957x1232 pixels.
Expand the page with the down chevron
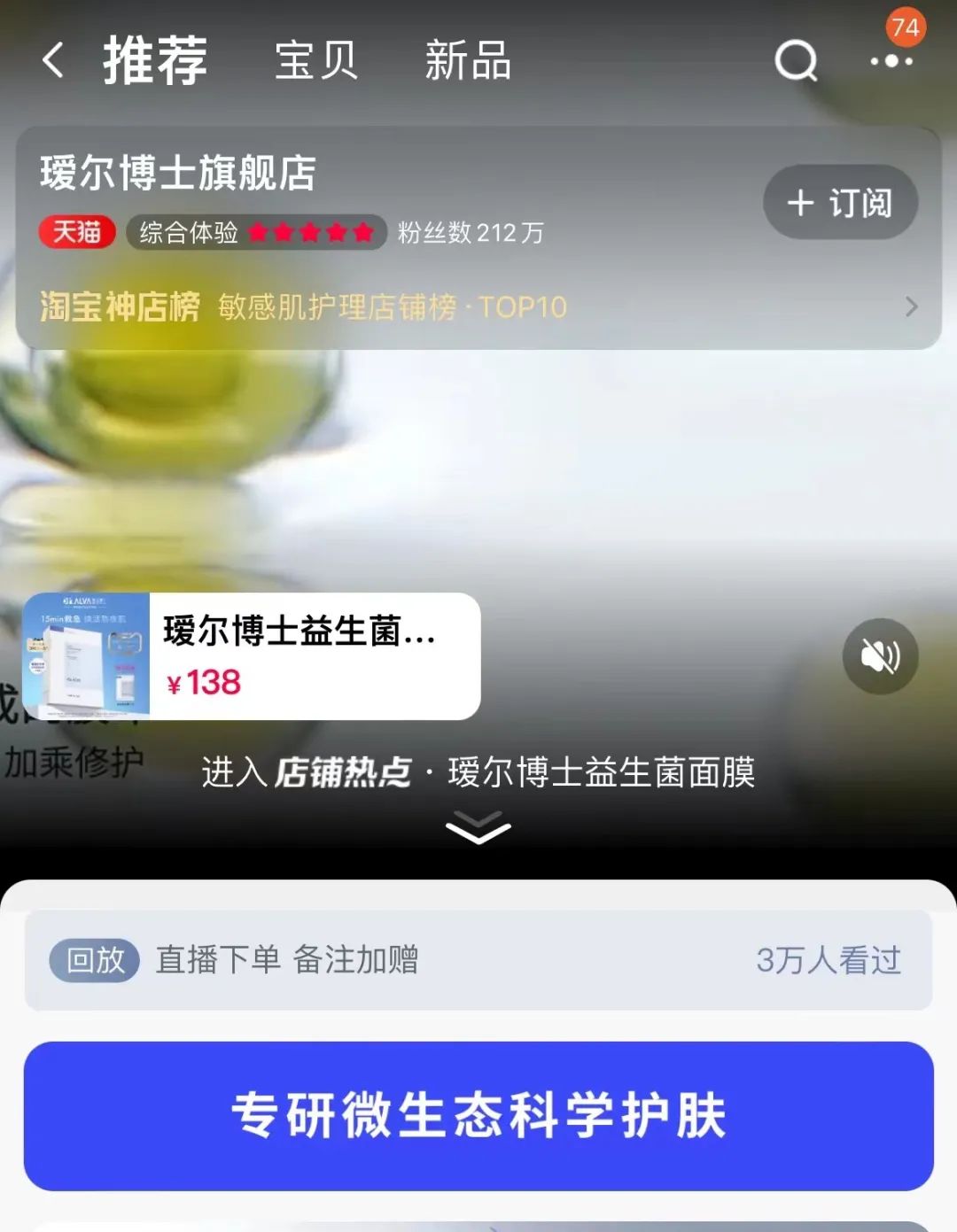pyautogui.click(x=478, y=827)
